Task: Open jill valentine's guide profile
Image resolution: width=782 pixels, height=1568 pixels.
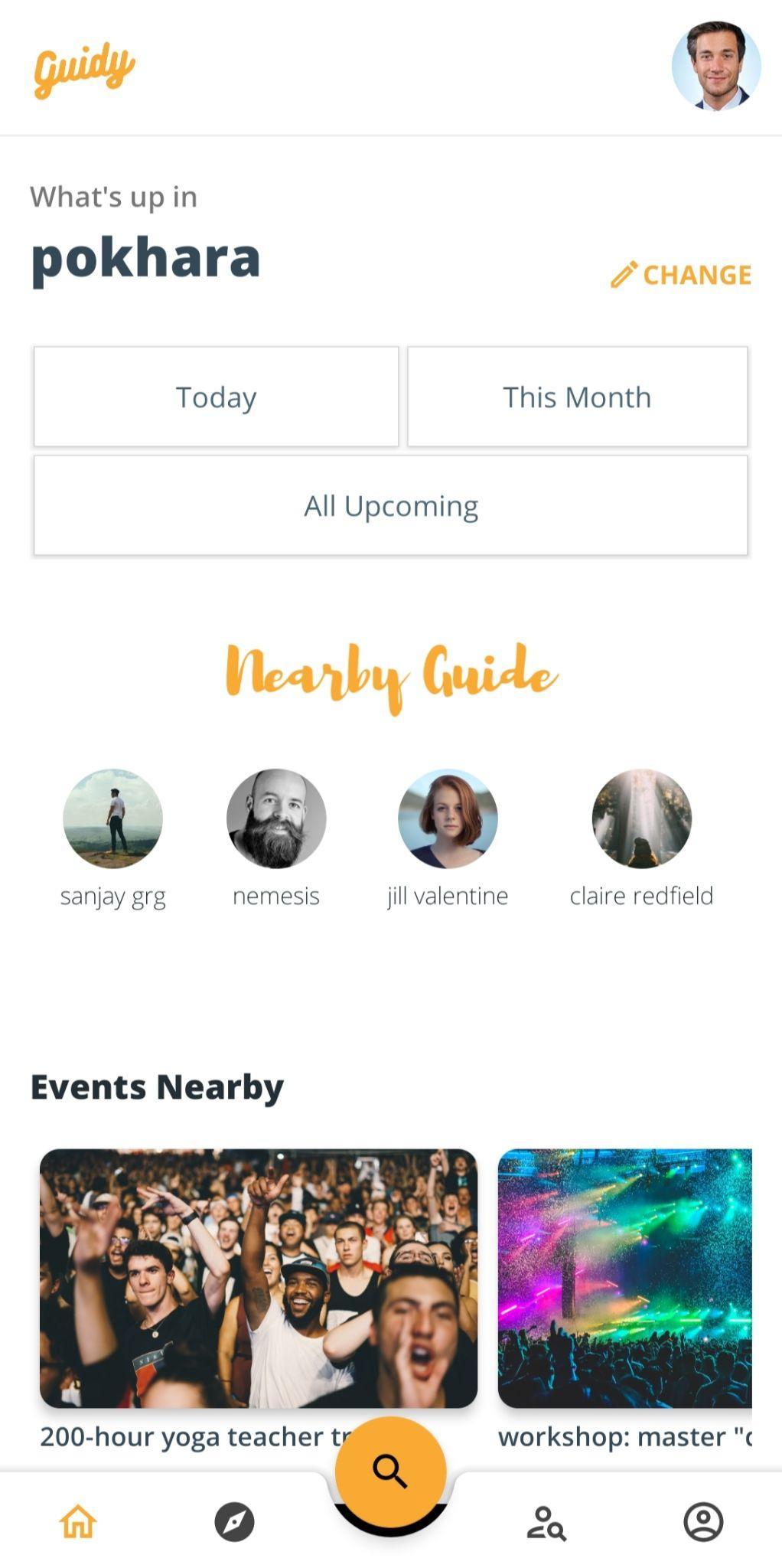Action: pos(448,818)
